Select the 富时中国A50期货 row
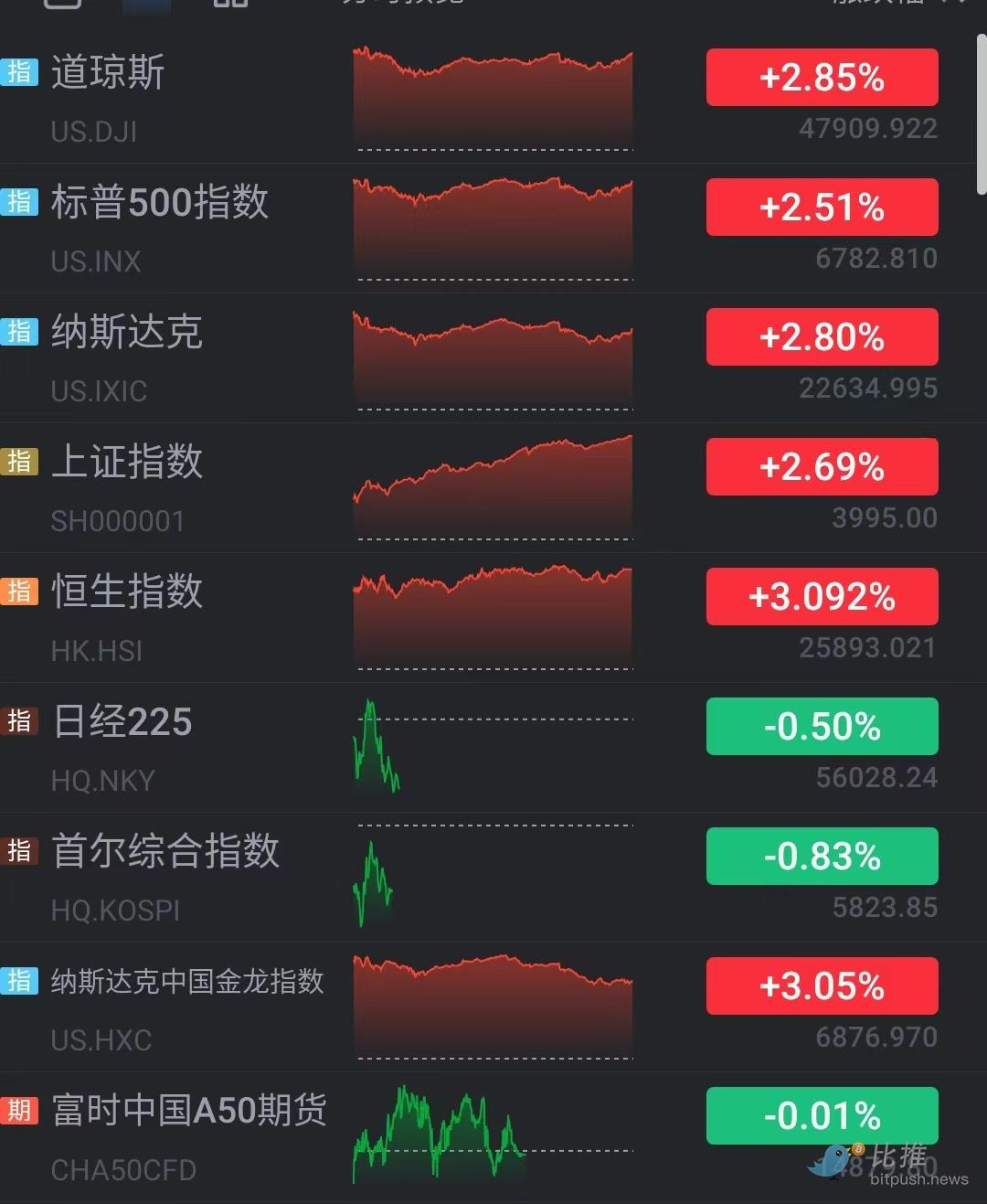This screenshot has height=1204, width=987. tap(189, 1112)
